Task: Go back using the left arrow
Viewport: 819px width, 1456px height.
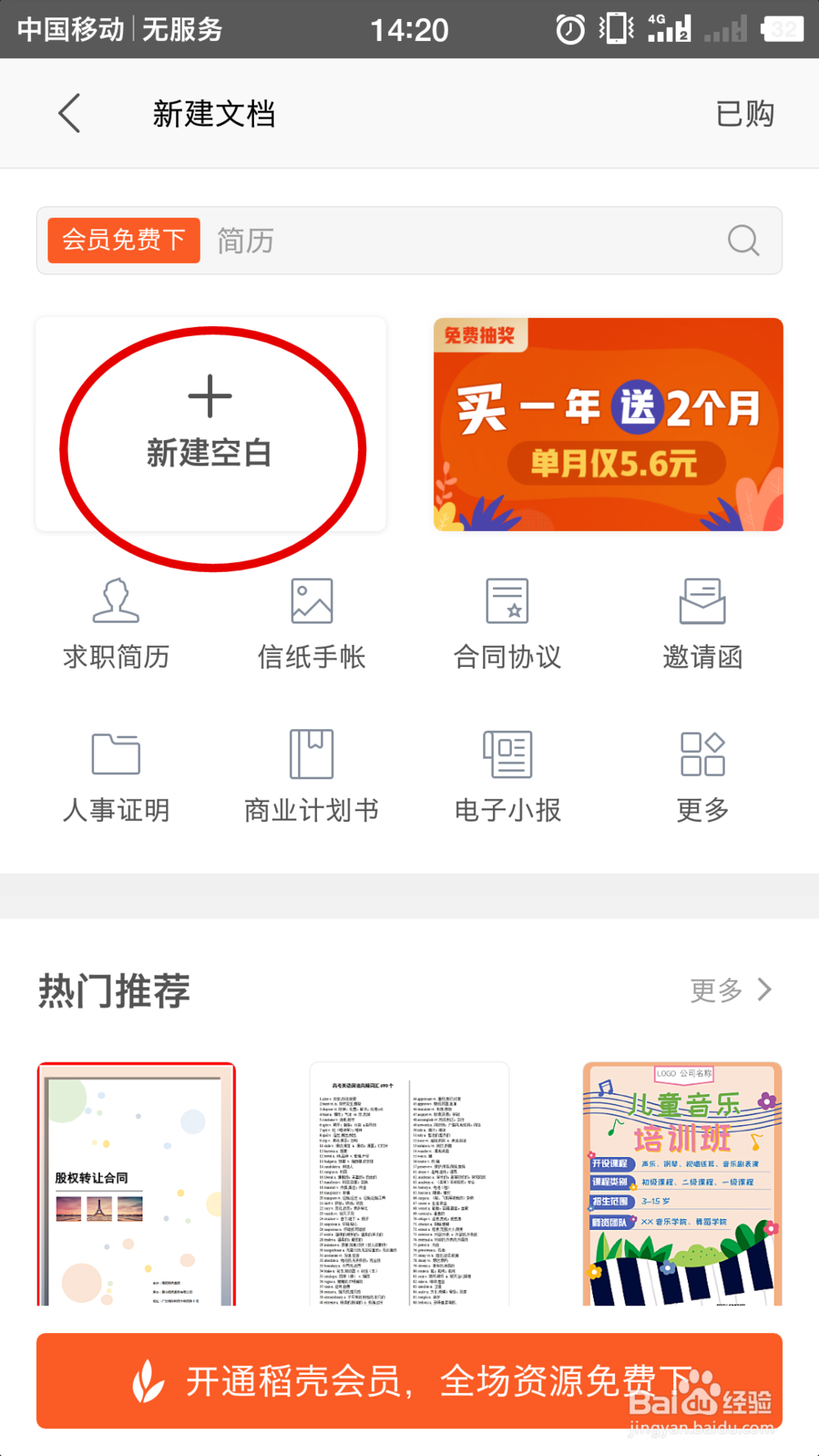Action: pyautogui.click(x=69, y=113)
